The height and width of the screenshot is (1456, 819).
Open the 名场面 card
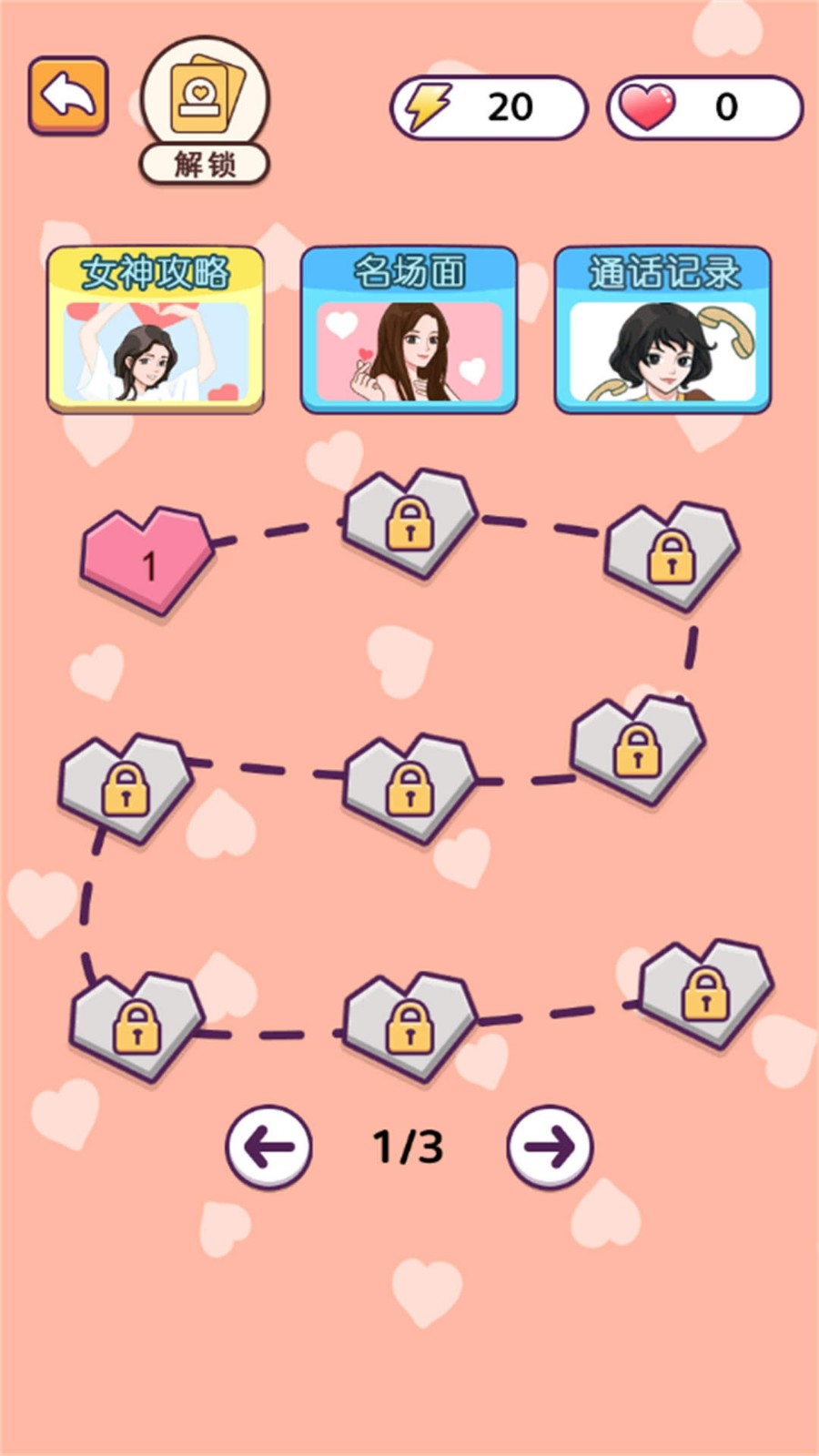pos(409,329)
